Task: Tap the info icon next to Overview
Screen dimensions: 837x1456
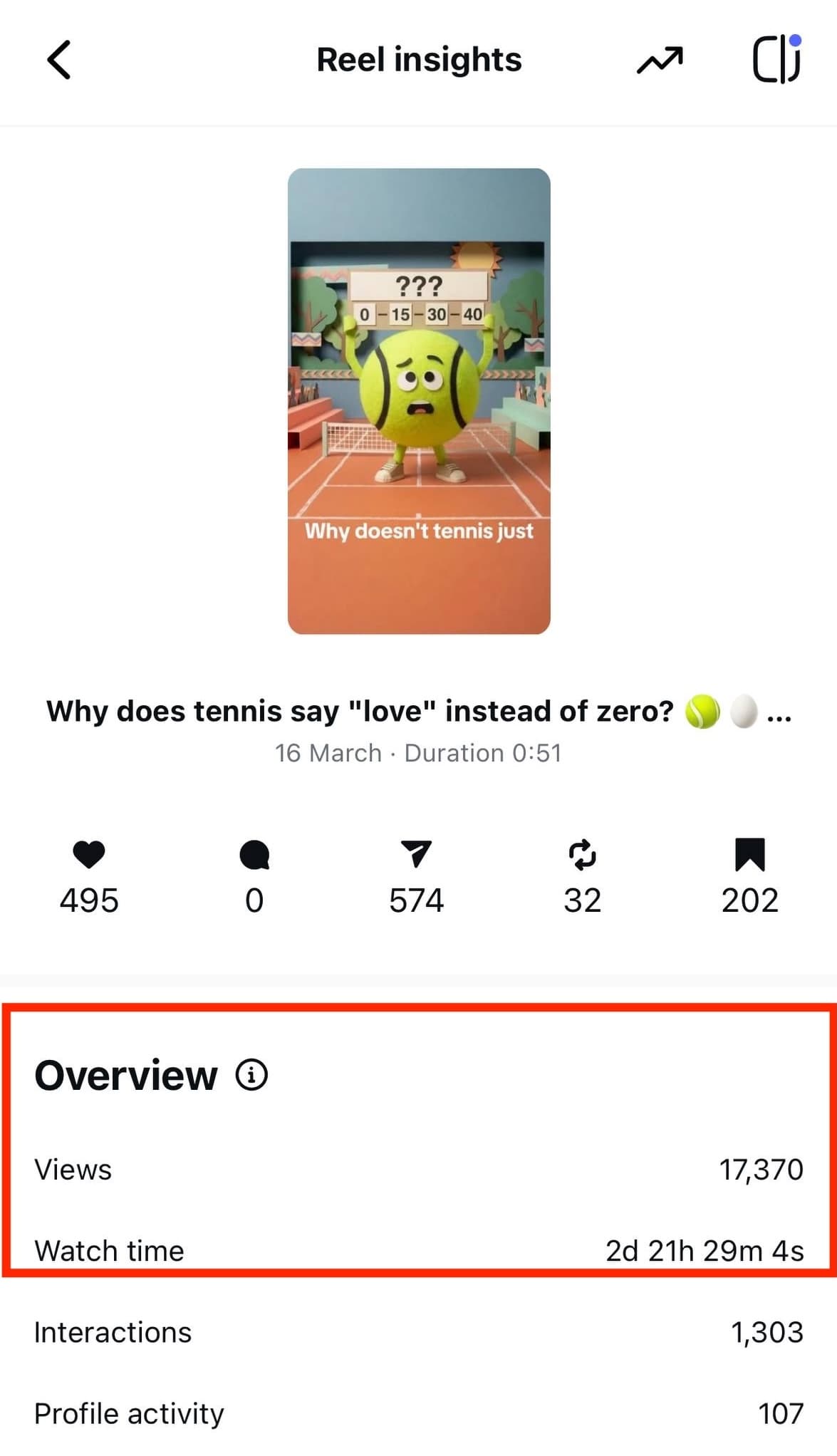Action: [251, 1074]
